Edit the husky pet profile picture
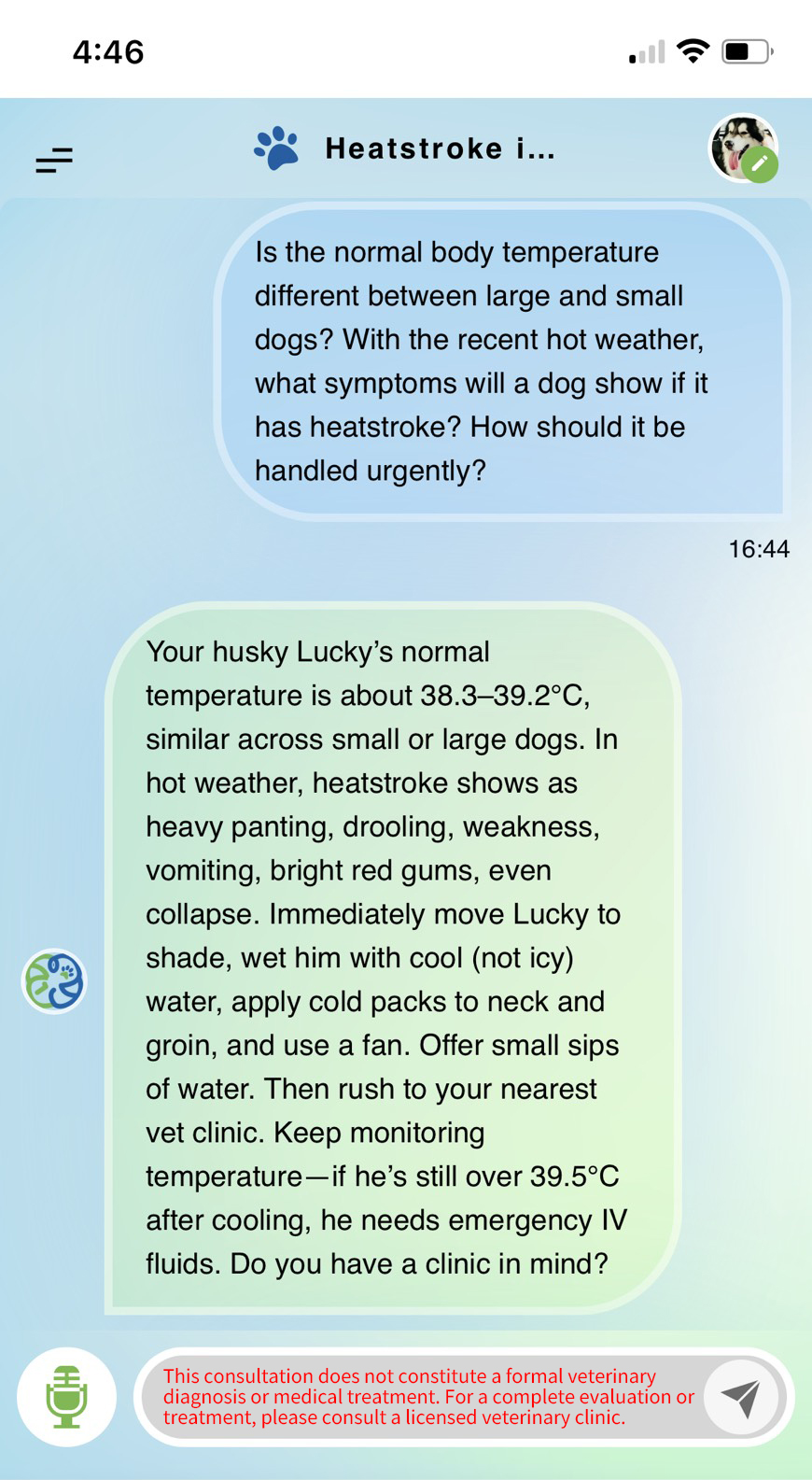This screenshot has height=1480, width=812. (743, 148)
